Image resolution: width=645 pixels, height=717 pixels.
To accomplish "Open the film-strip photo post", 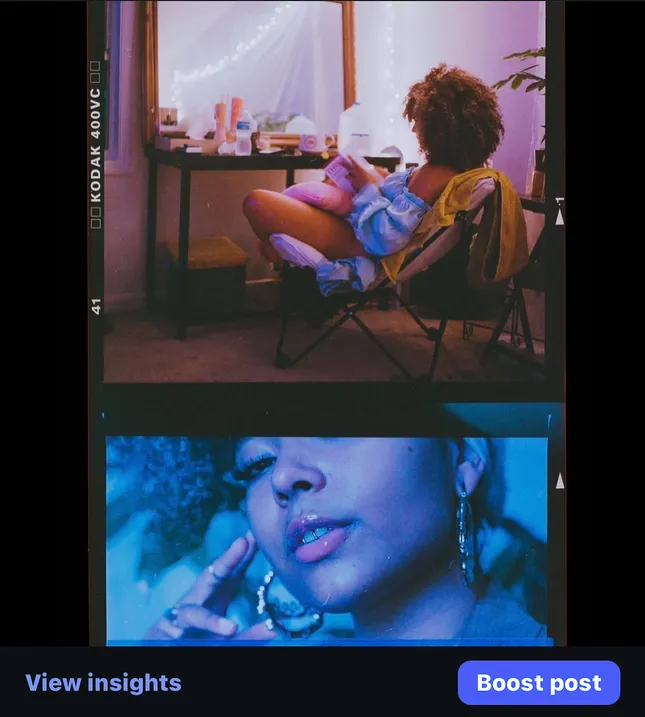I will tap(325, 320).
